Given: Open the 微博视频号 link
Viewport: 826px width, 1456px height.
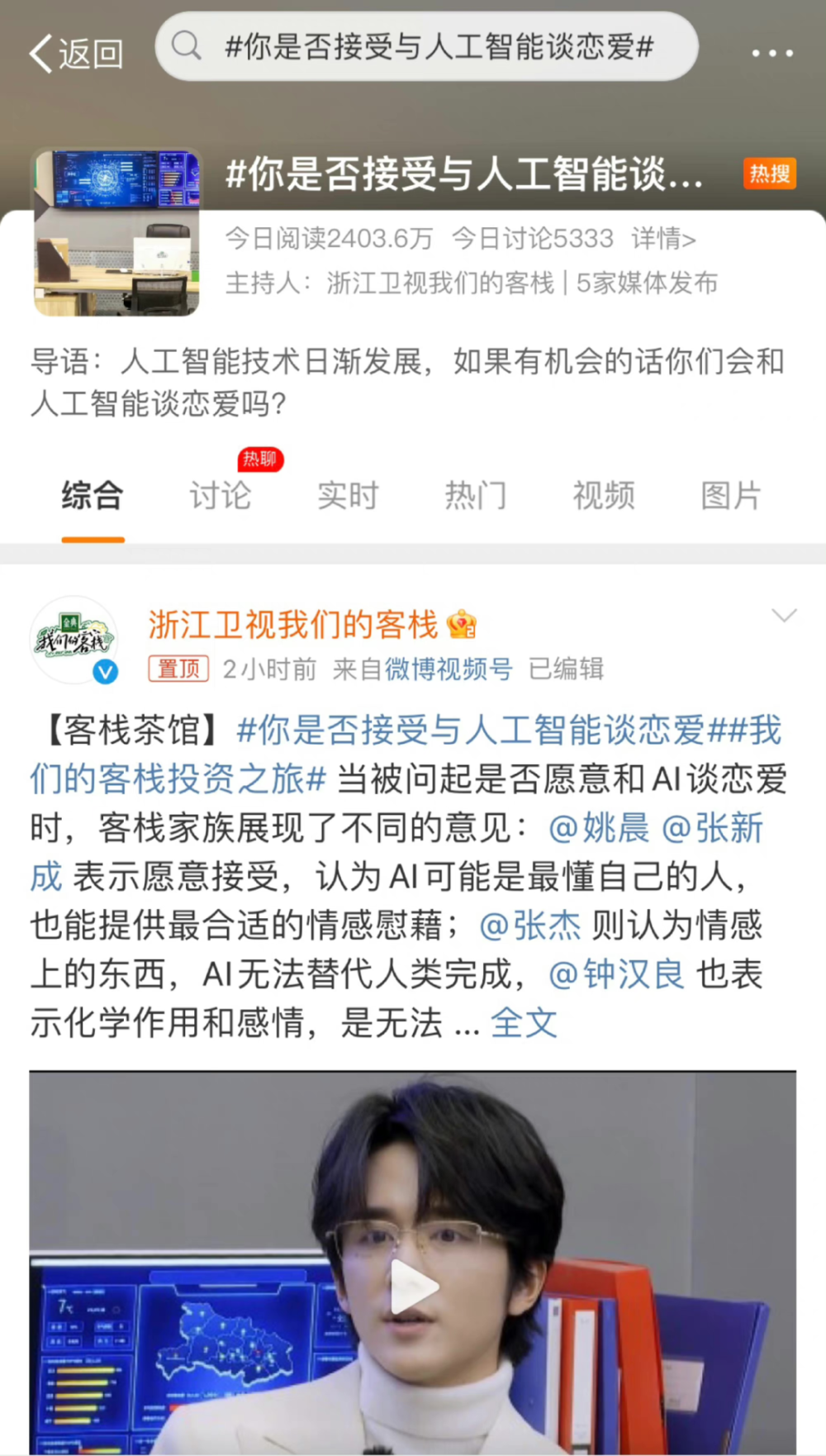Looking at the screenshot, I should click(447, 669).
